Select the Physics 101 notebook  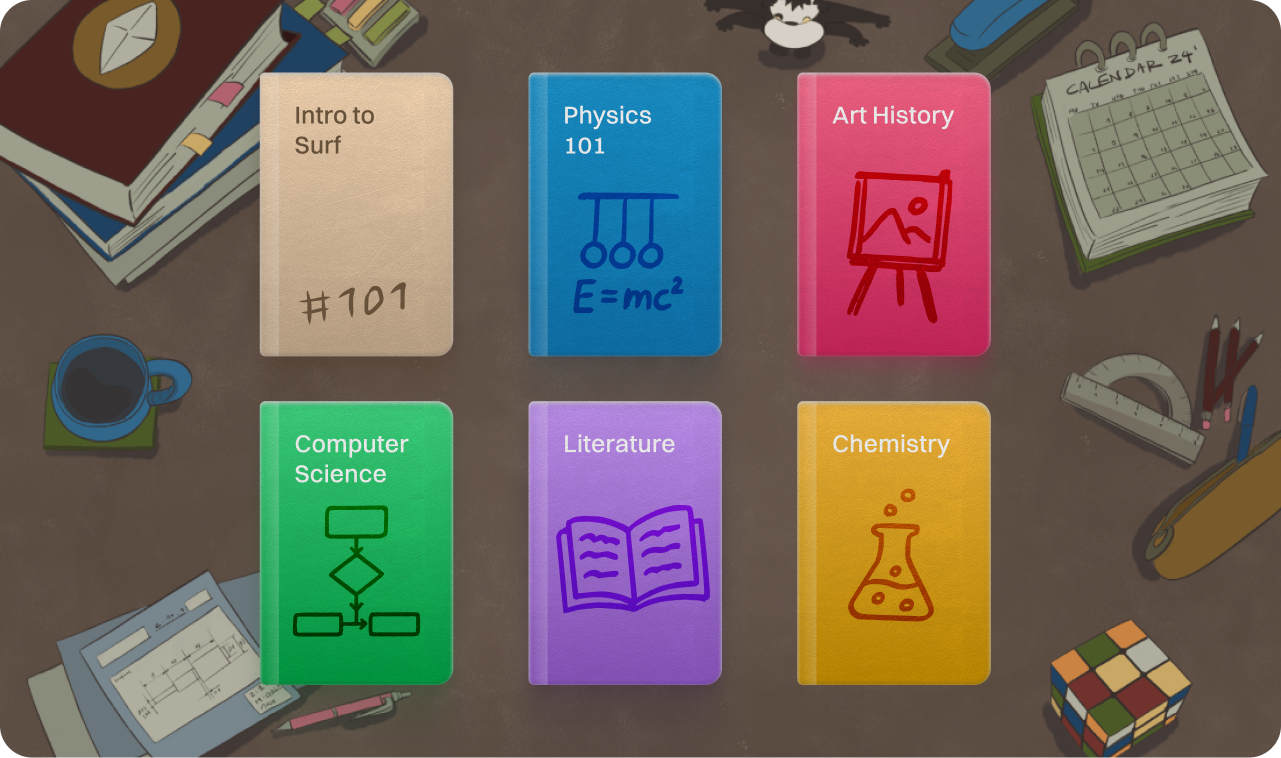click(x=625, y=215)
